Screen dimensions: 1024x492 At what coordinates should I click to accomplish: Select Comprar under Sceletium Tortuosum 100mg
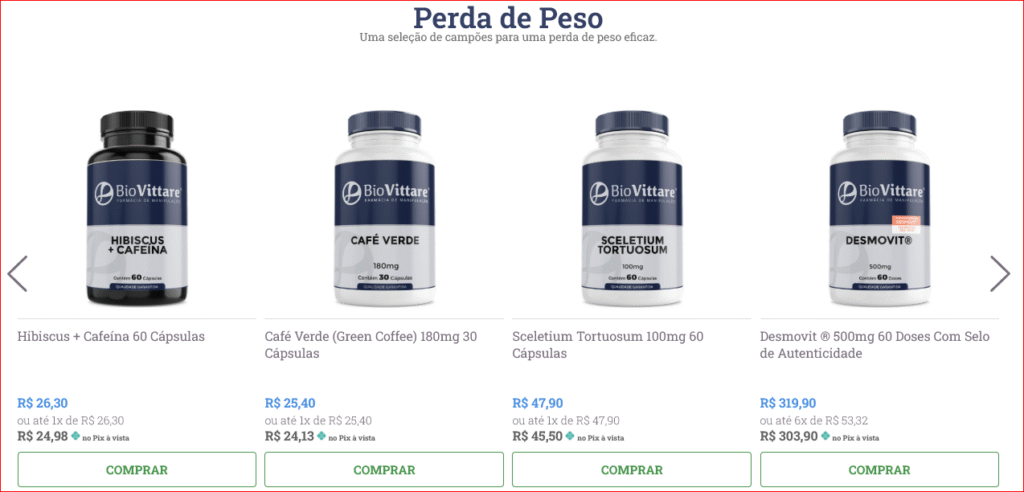tap(632, 470)
